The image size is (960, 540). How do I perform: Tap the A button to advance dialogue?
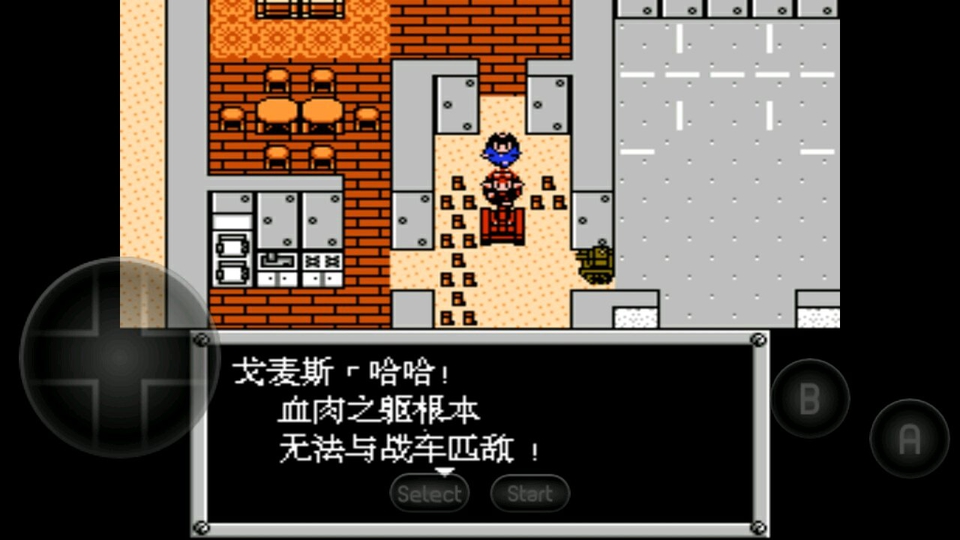[x=909, y=438]
